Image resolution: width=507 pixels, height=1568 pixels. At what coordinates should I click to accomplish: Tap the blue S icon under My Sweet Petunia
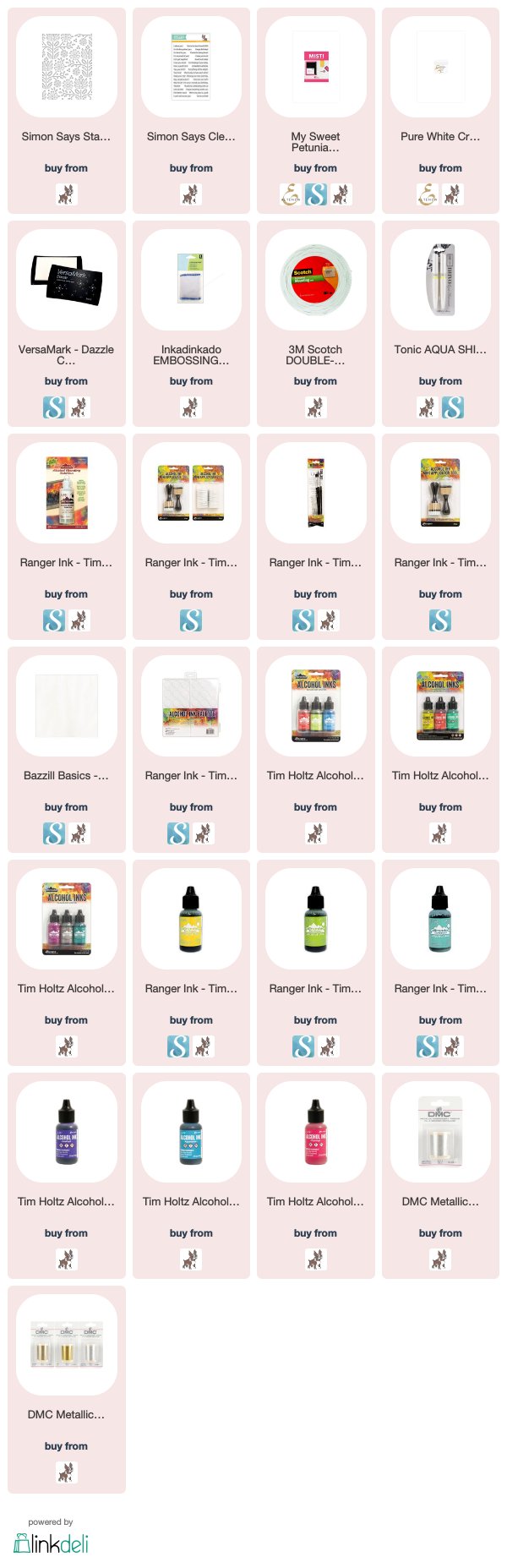coord(315,195)
